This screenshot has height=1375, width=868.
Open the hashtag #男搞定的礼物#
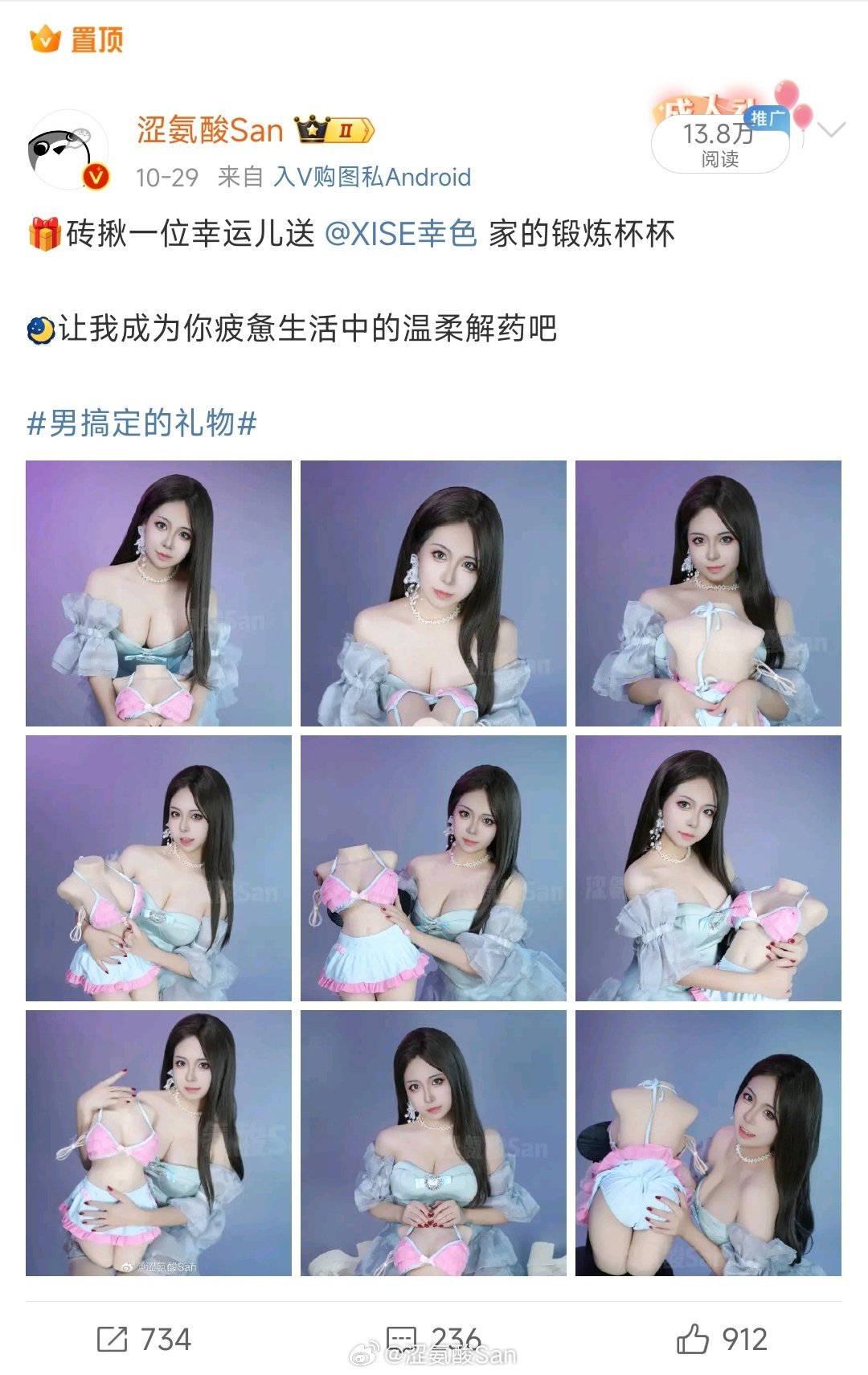141,423
